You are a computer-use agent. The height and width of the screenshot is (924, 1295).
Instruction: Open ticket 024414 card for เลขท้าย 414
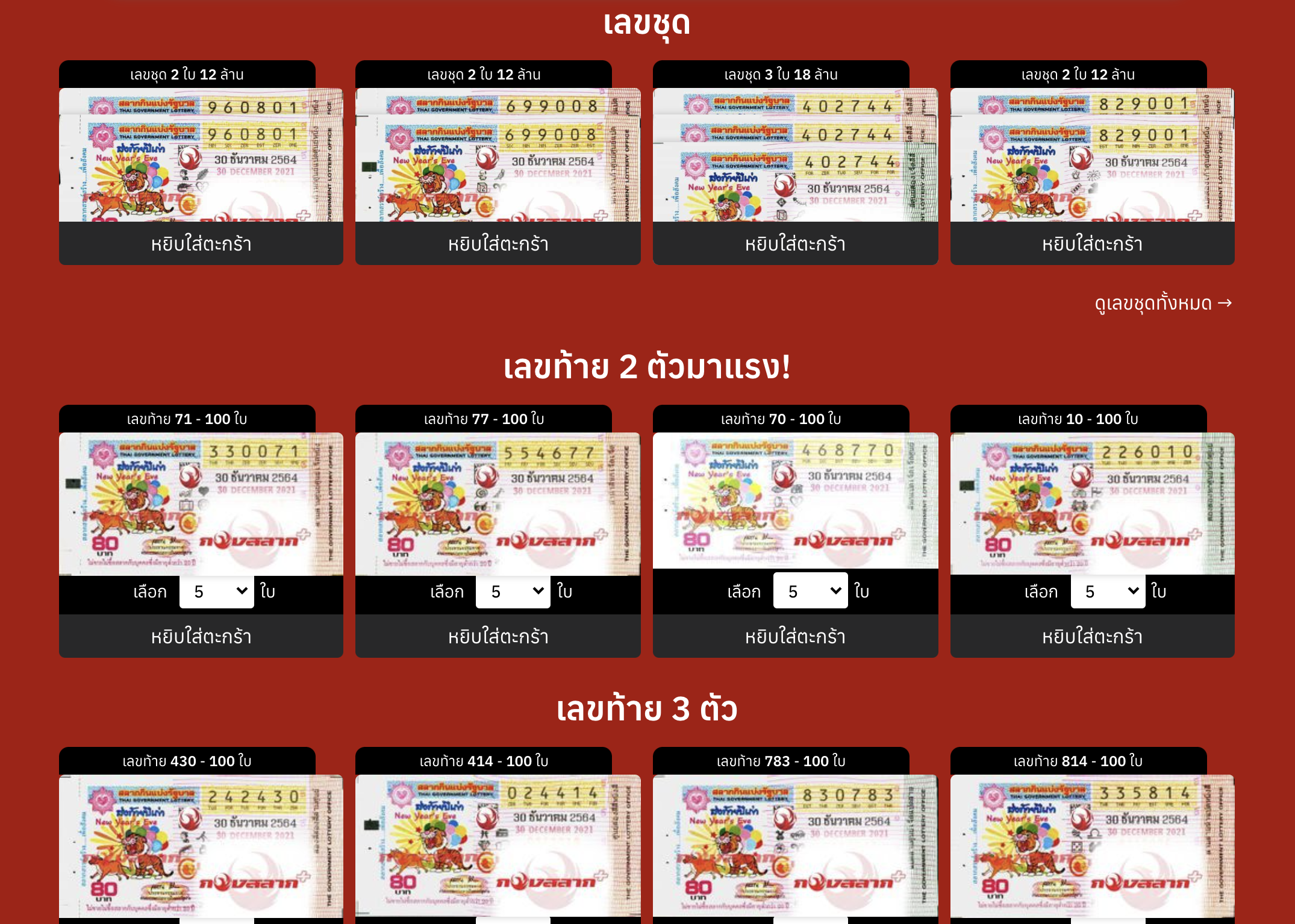[x=498, y=846]
